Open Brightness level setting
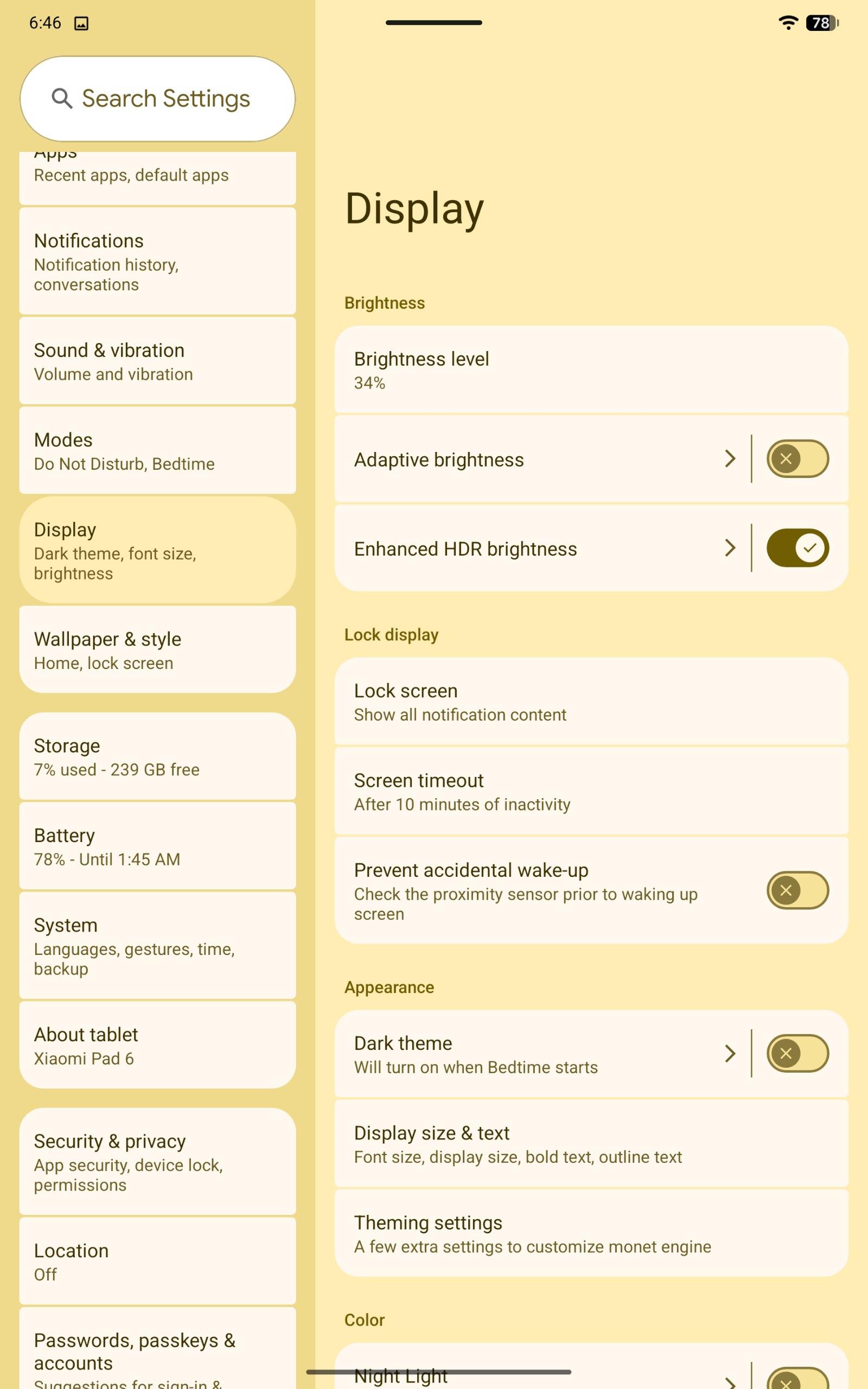 (x=591, y=369)
